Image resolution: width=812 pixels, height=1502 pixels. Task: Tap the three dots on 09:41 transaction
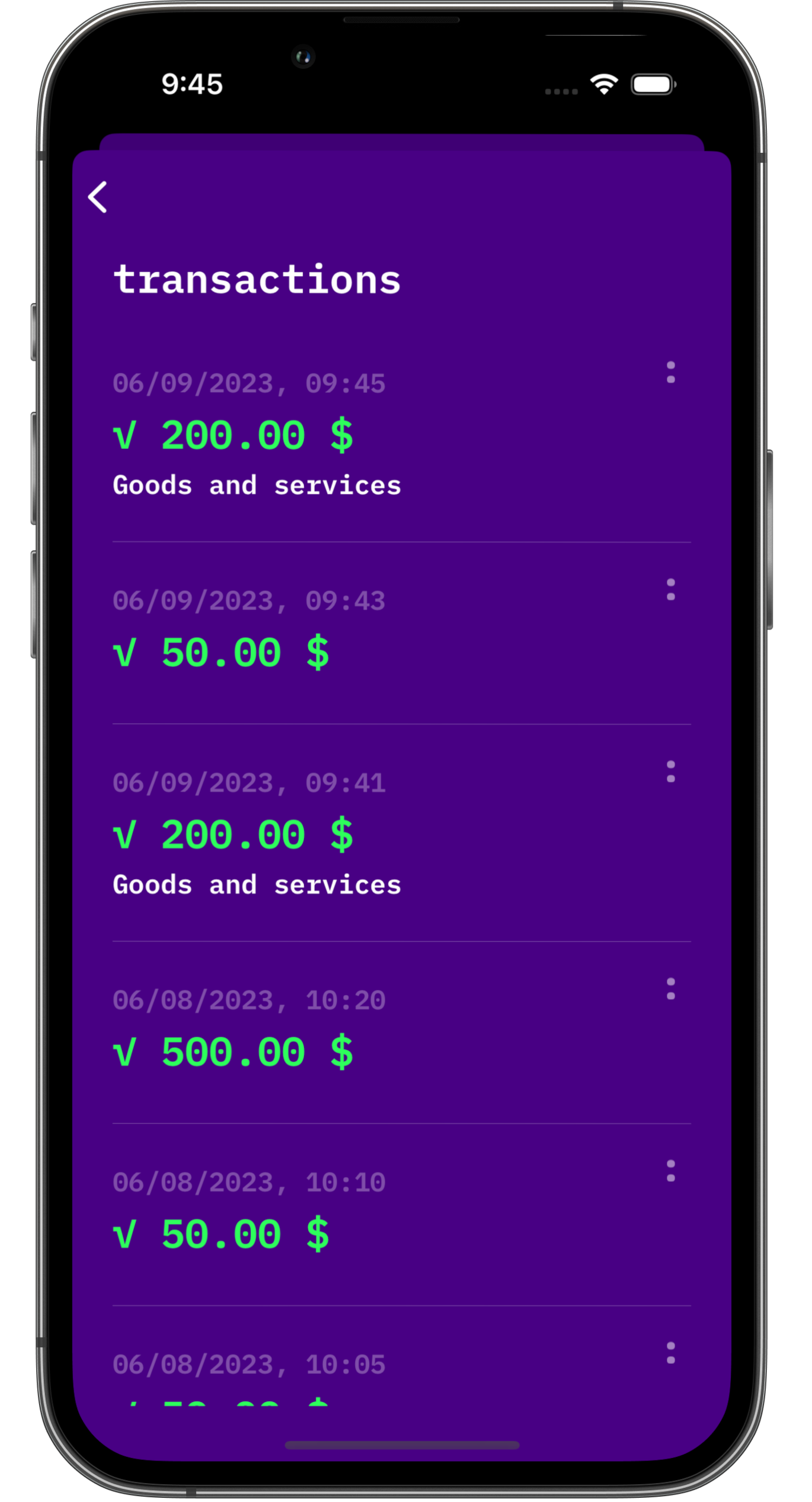(670, 772)
